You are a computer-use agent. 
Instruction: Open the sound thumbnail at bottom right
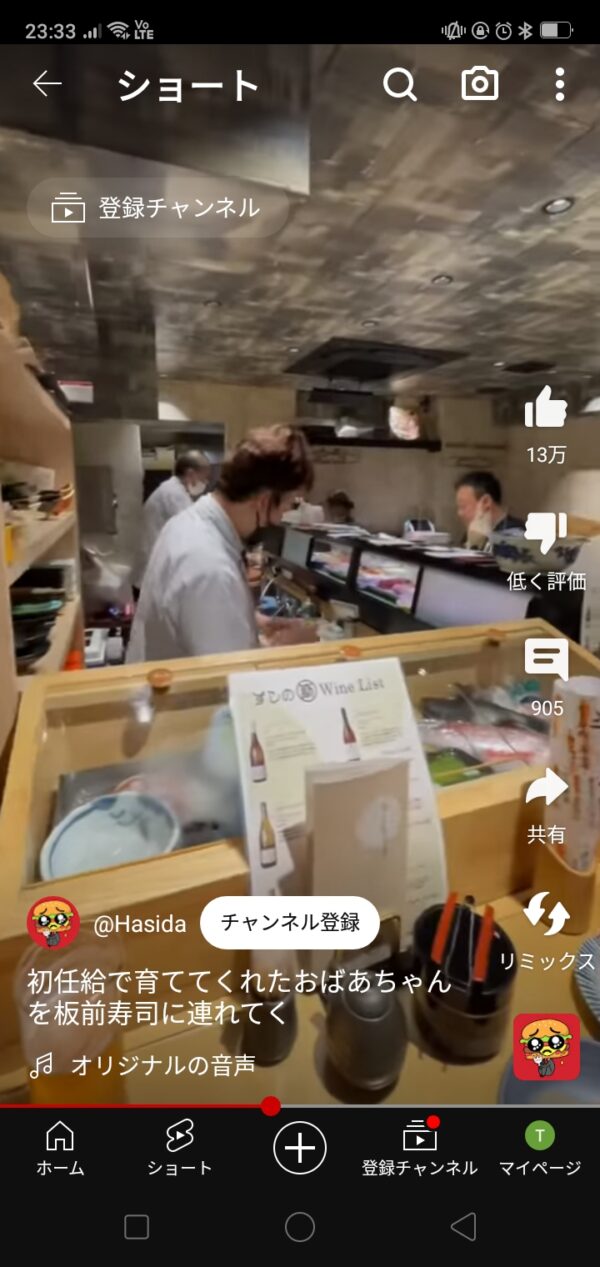[546, 1047]
